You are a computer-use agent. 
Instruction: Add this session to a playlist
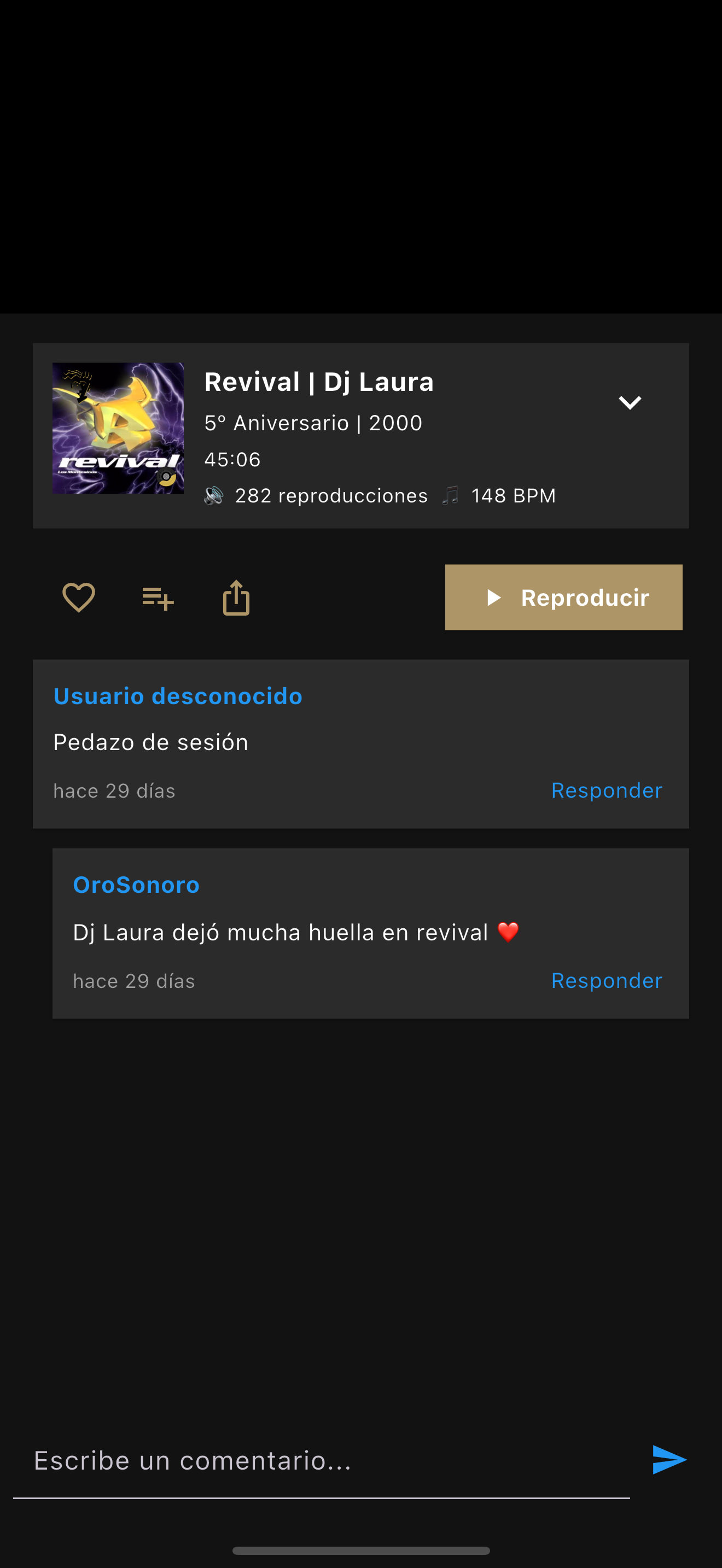158,598
